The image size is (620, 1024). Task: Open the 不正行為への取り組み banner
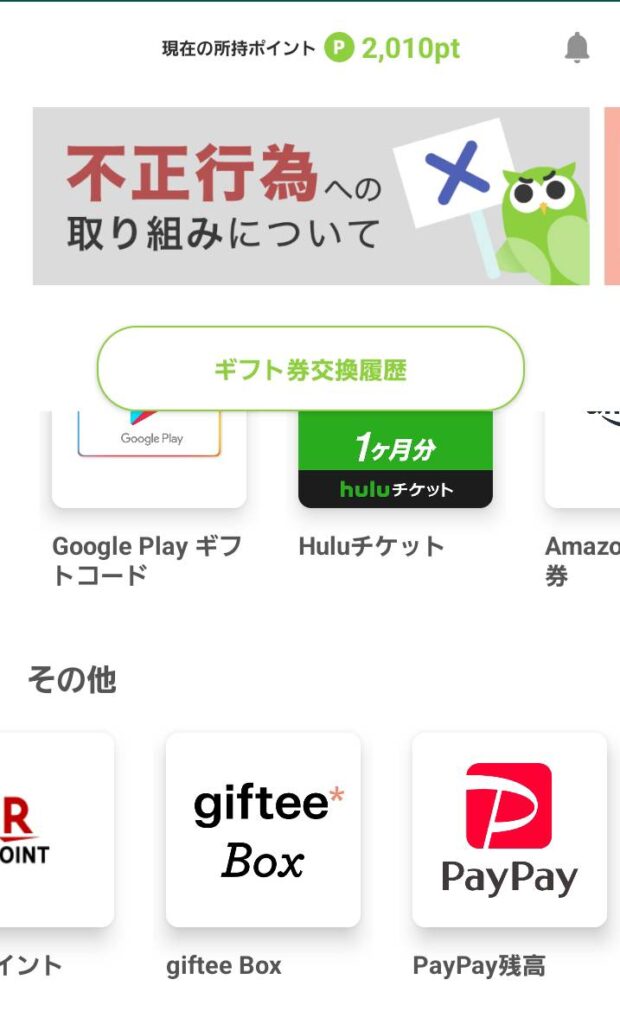[x=310, y=196]
